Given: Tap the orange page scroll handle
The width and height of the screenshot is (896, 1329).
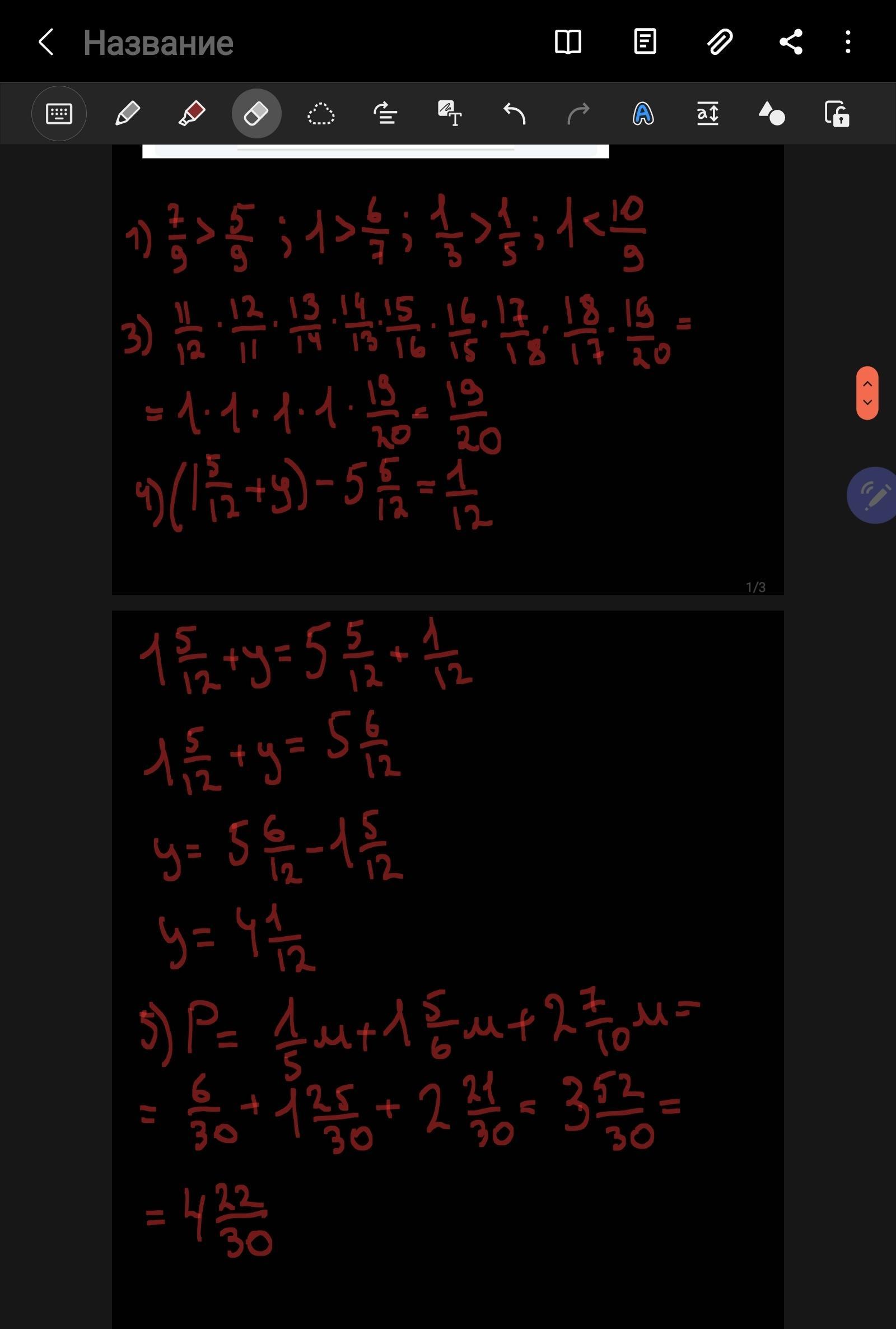Looking at the screenshot, I should click(x=867, y=393).
